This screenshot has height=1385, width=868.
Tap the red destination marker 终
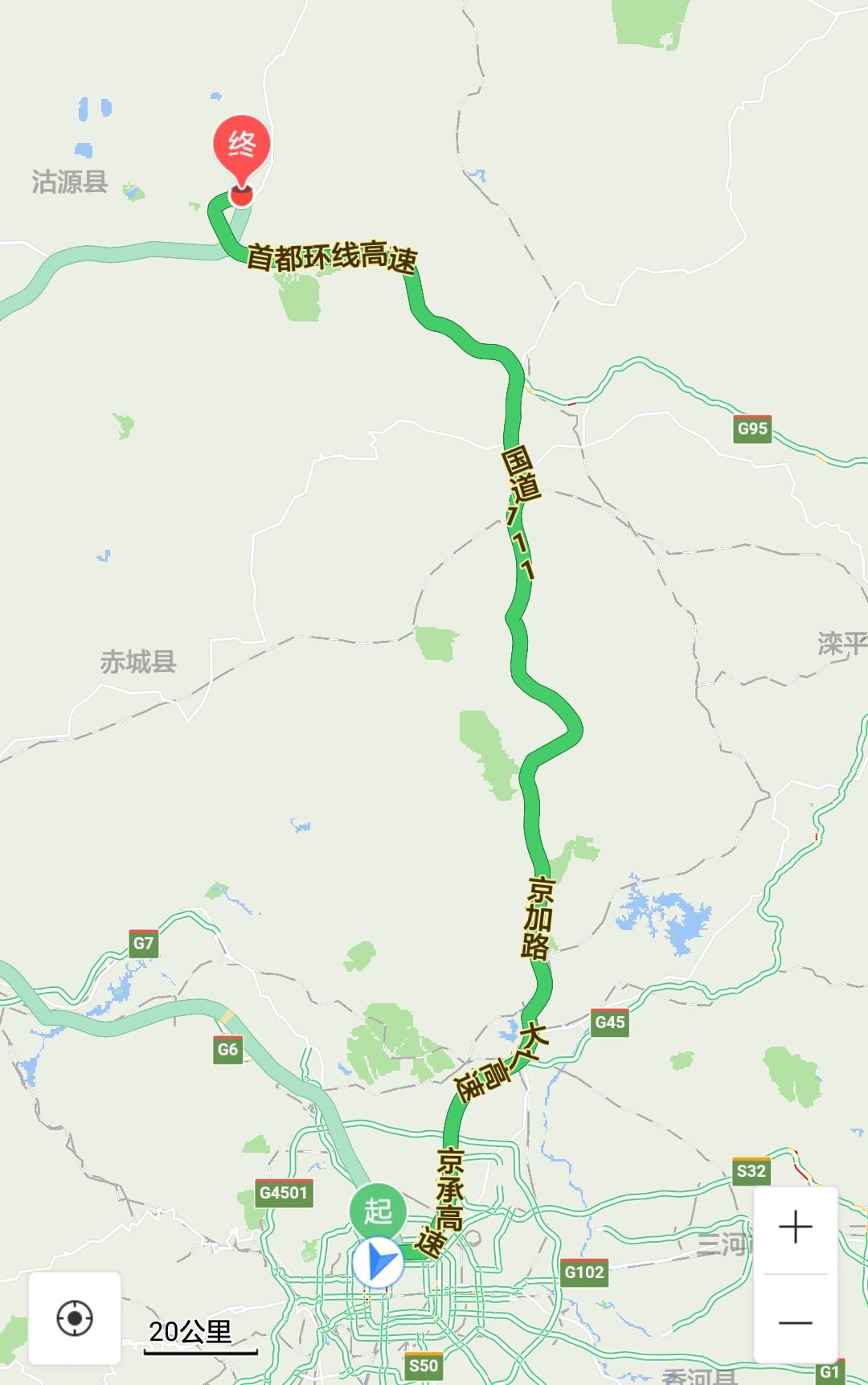coord(241,148)
